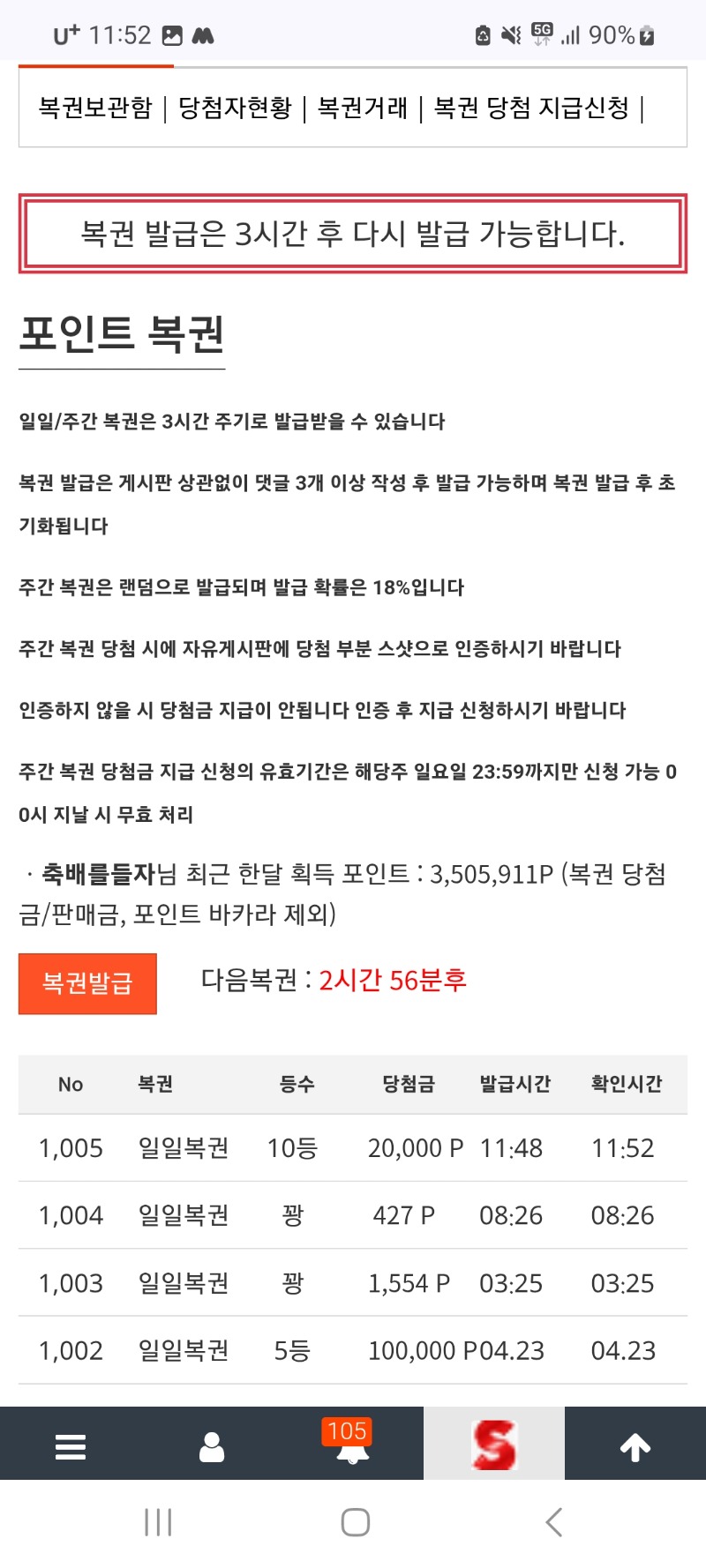Go back using the system back button
This screenshot has height=1568, width=706.
point(553,1521)
